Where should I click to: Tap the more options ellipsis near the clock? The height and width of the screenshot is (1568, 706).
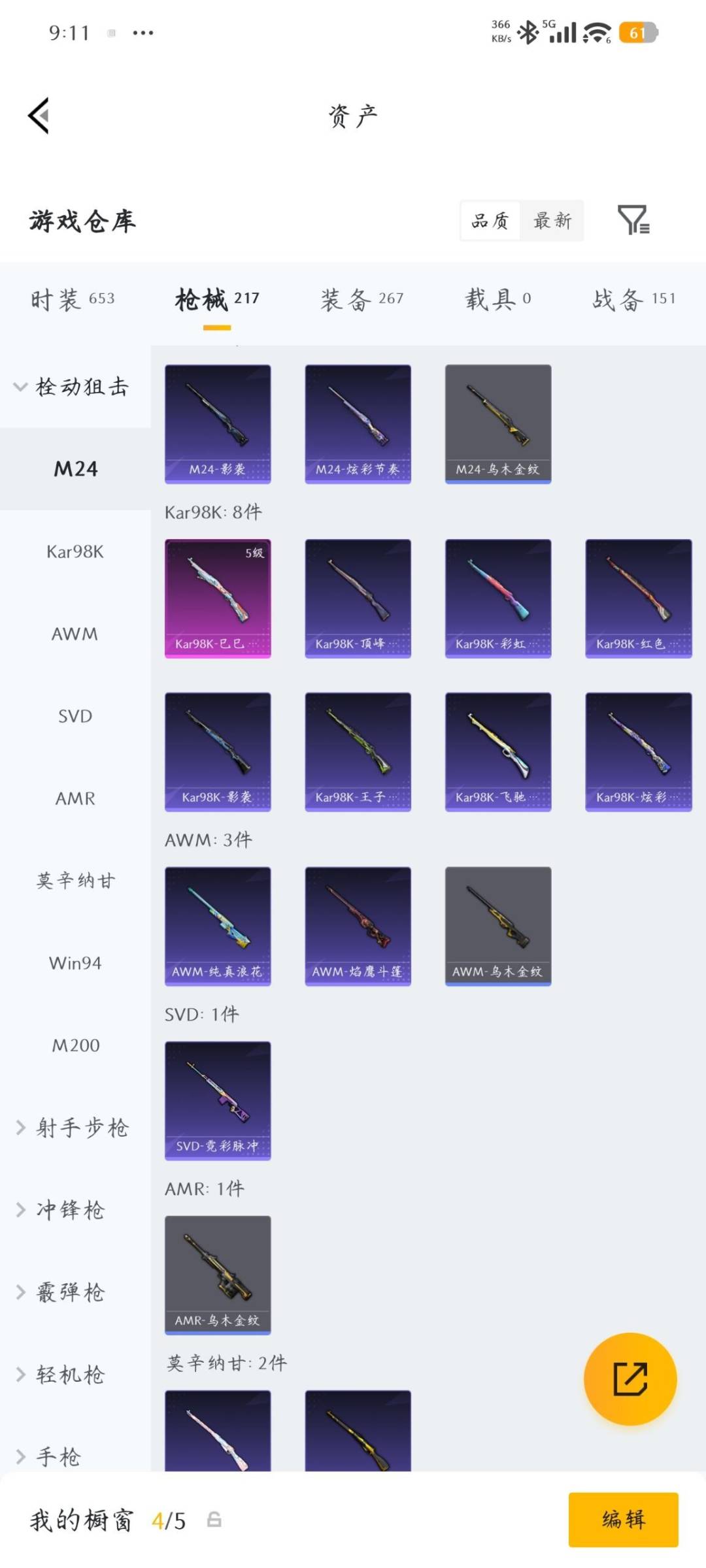[x=143, y=33]
